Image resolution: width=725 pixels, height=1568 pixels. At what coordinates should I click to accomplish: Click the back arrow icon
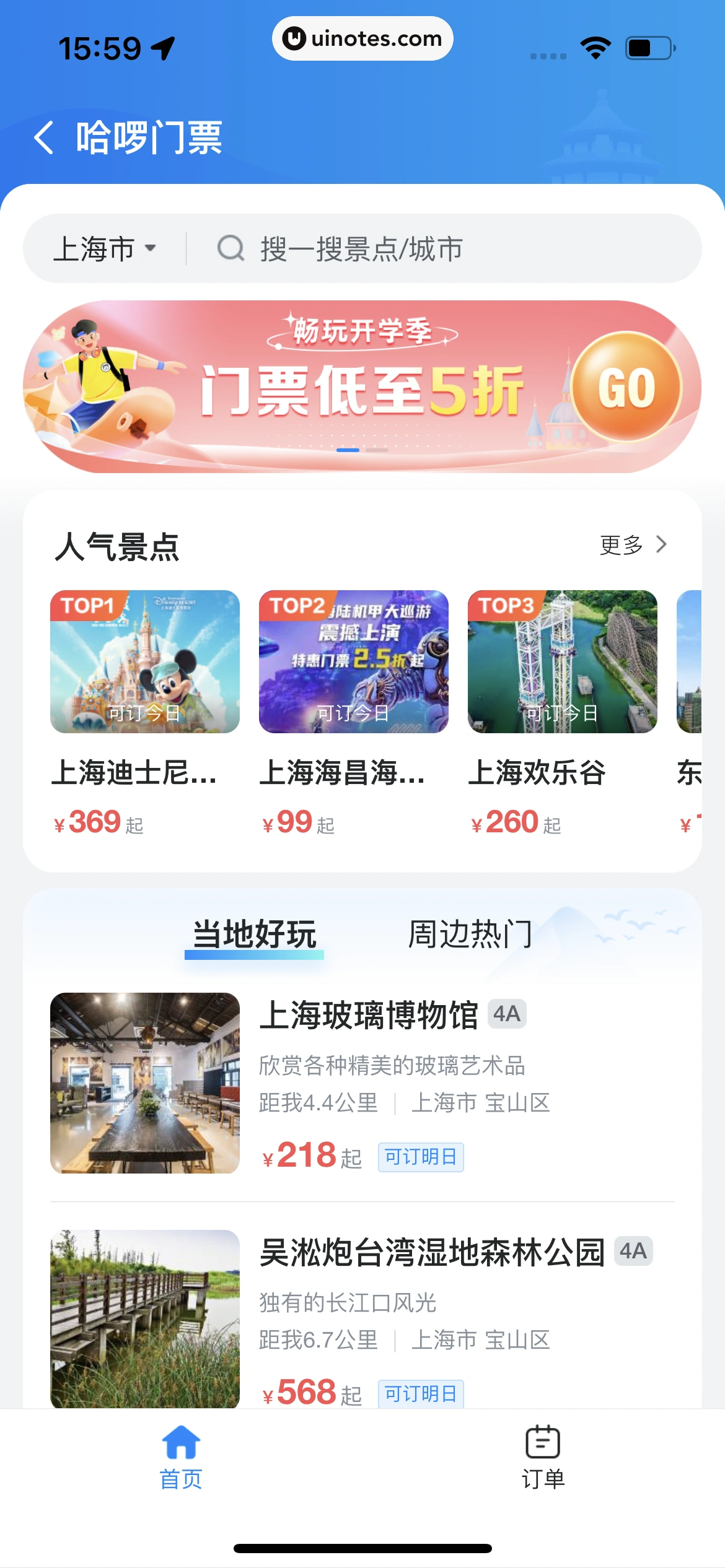44,139
